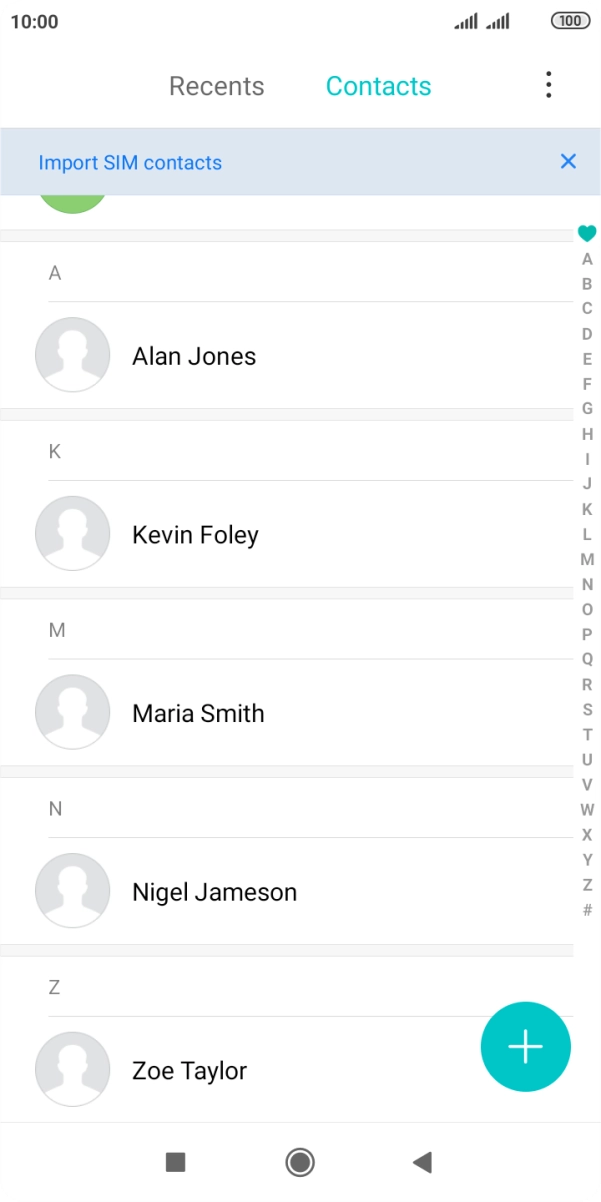
Task: Open Kevin Foley contact
Action: click(x=195, y=535)
